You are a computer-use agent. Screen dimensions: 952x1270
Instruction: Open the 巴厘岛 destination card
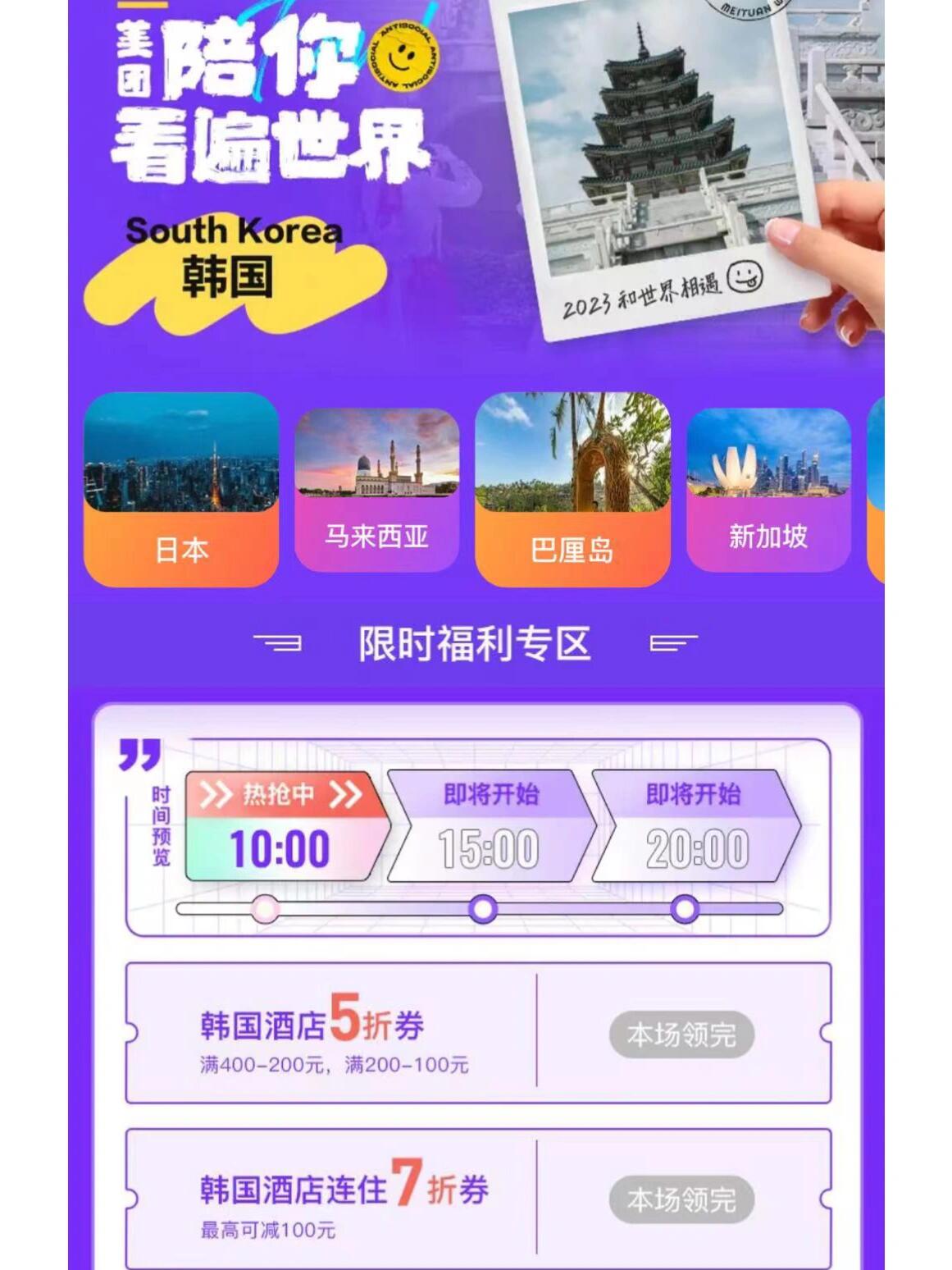(x=572, y=490)
